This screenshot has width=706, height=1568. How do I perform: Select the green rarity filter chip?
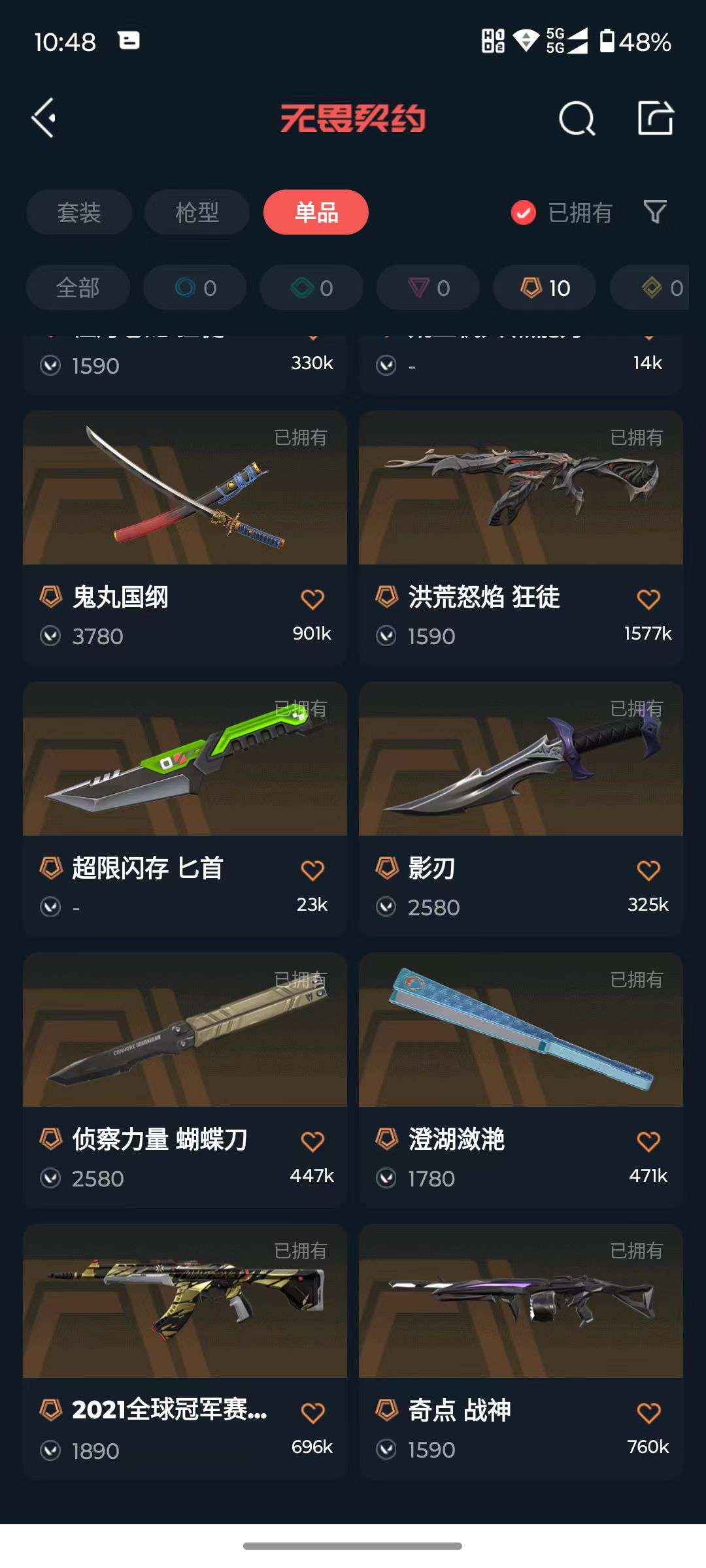(311, 287)
